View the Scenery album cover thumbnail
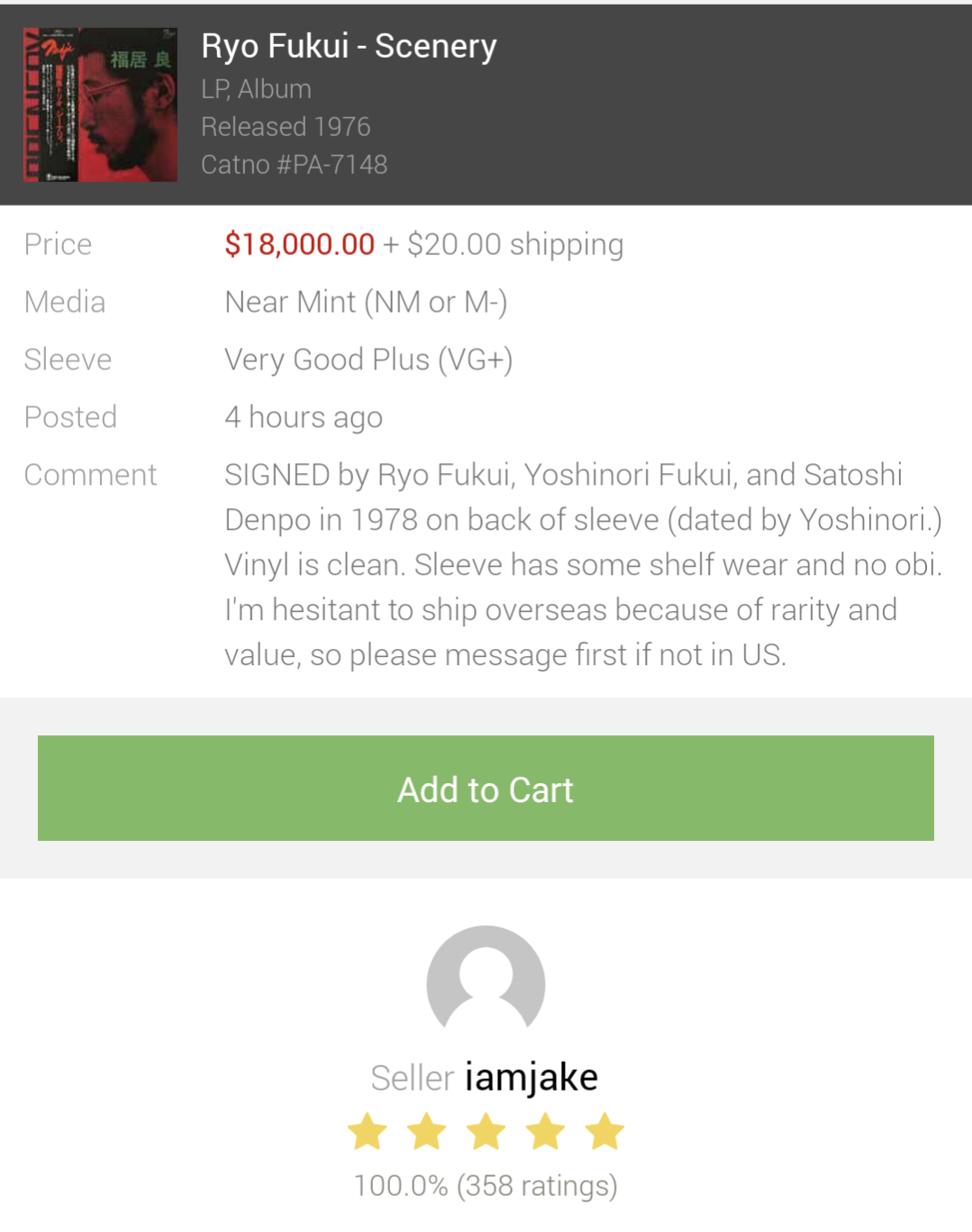 click(100, 105)
